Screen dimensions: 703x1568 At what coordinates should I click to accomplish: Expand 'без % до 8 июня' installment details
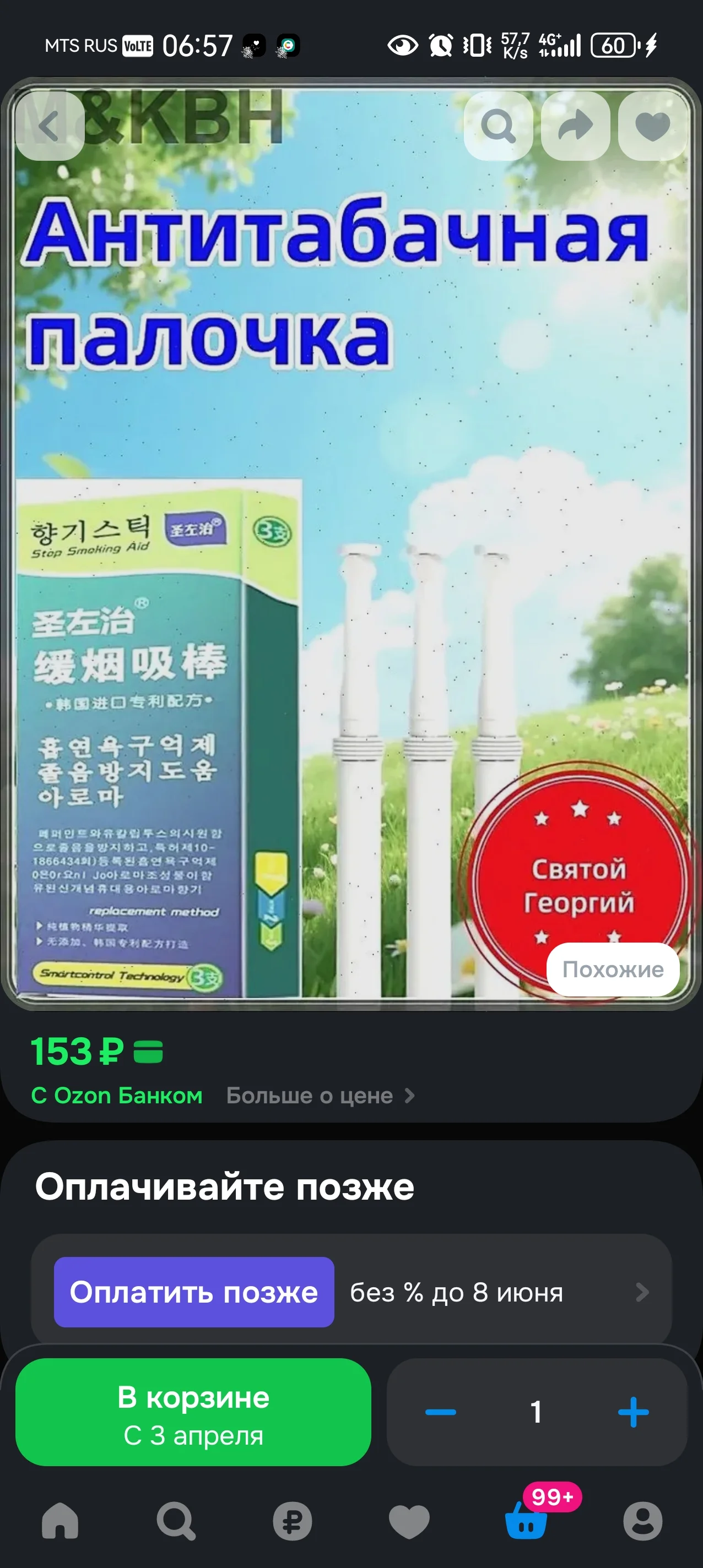[456, 1293]
